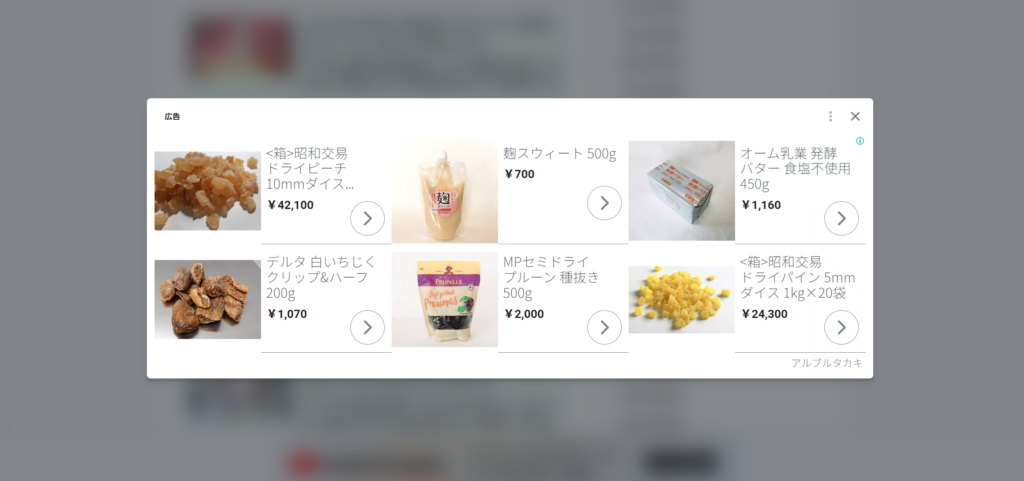Close the ad dialog
This screenshot has width=1024, height=481.
pos(855,116)
